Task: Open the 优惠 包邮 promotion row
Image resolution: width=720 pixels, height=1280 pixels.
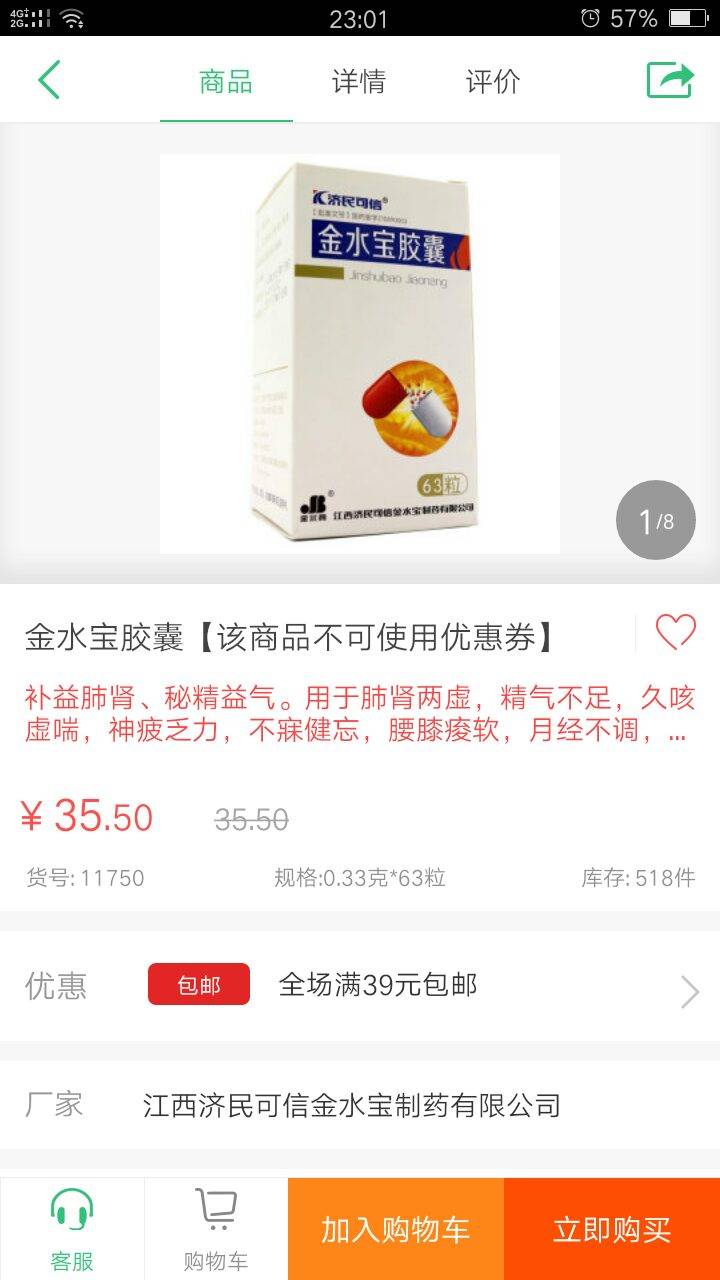Action: [360, 986]
